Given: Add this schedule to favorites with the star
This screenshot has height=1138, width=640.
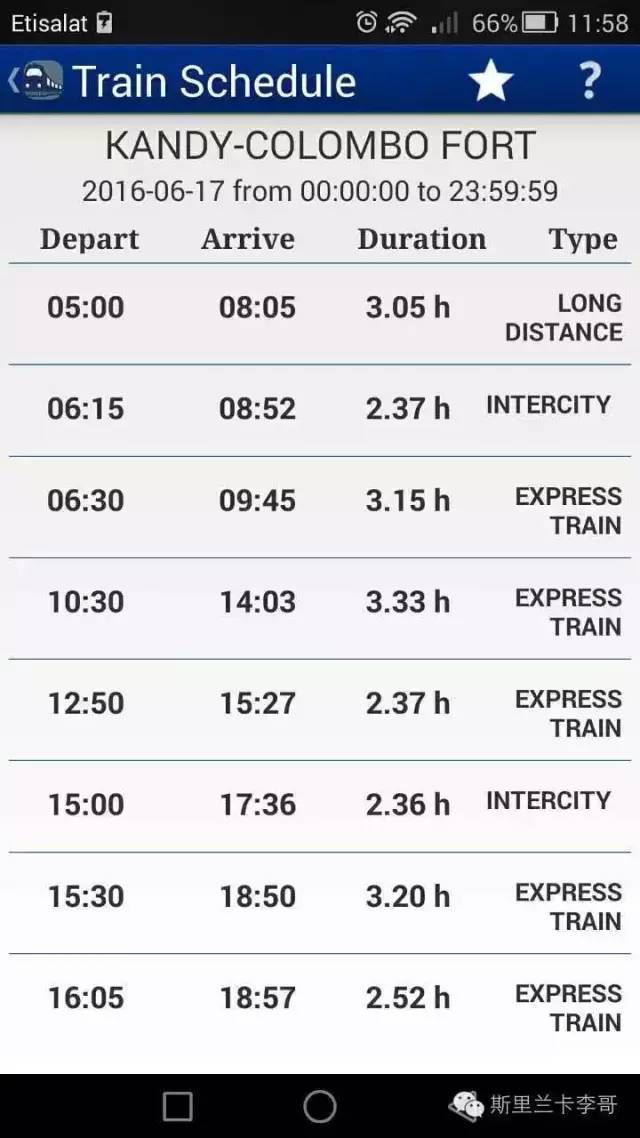Looking at the screenshot, I should (491, 80).
